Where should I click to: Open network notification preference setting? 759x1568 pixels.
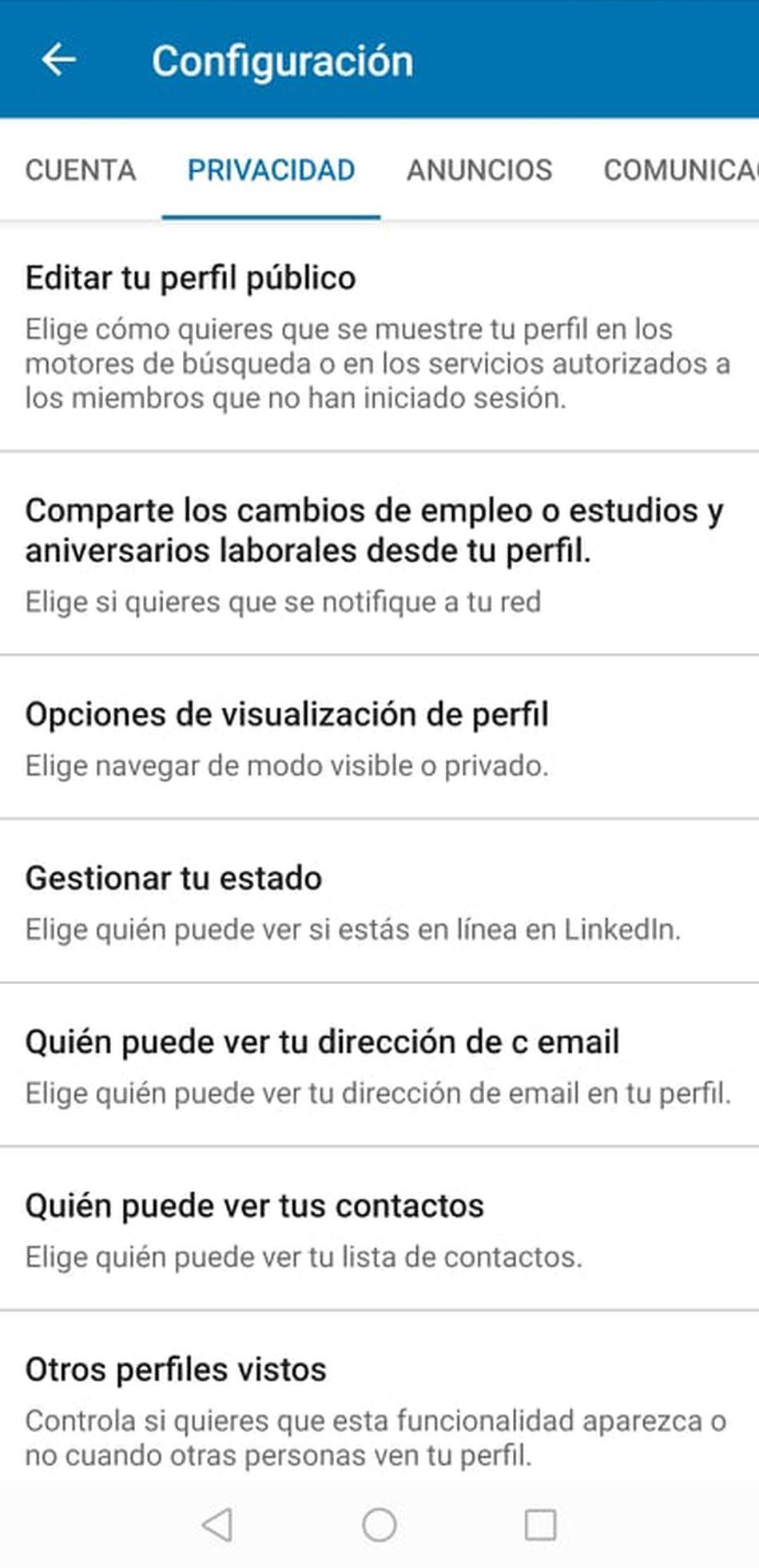pos(284,602)
